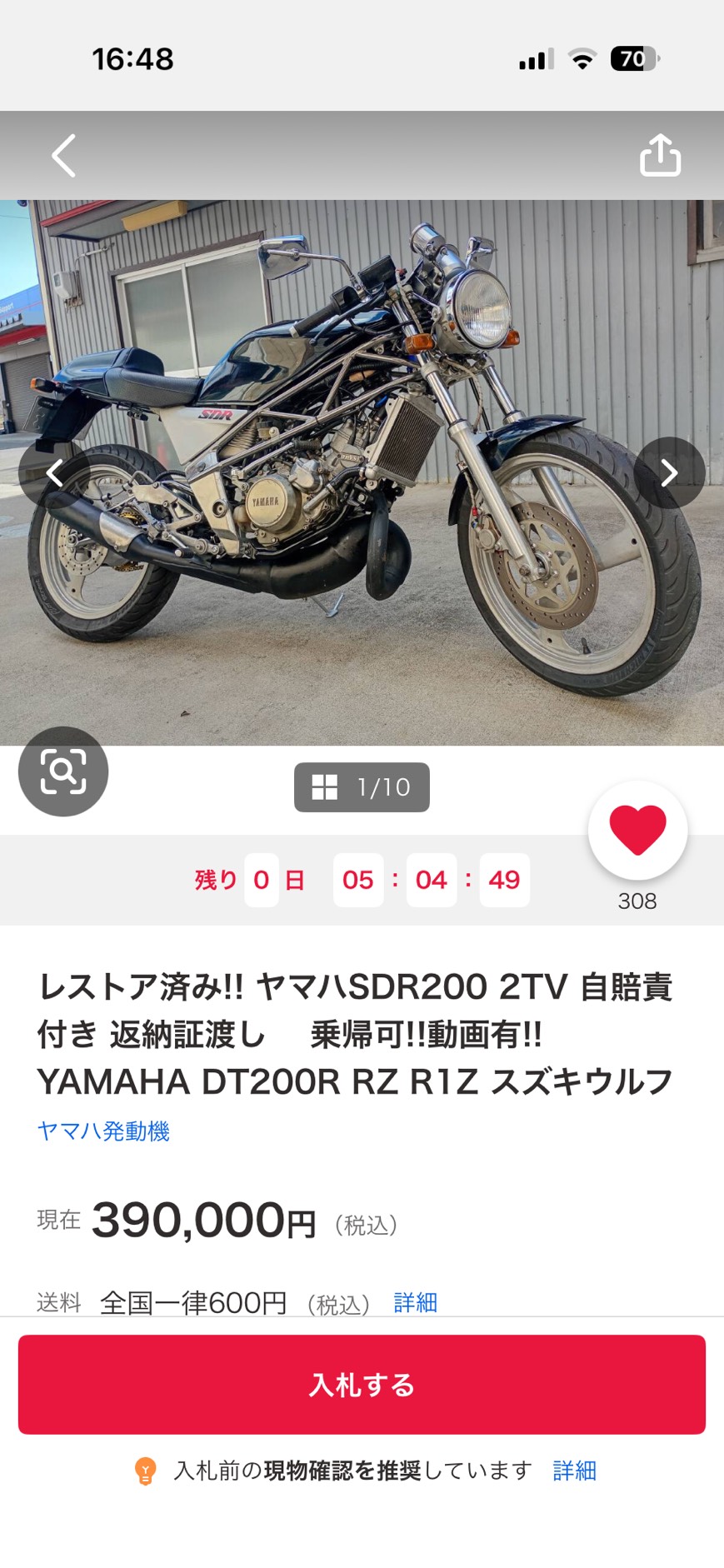Go back to the previous page
This screenshot has width=724, height=1568.
[x=64, y=156]
